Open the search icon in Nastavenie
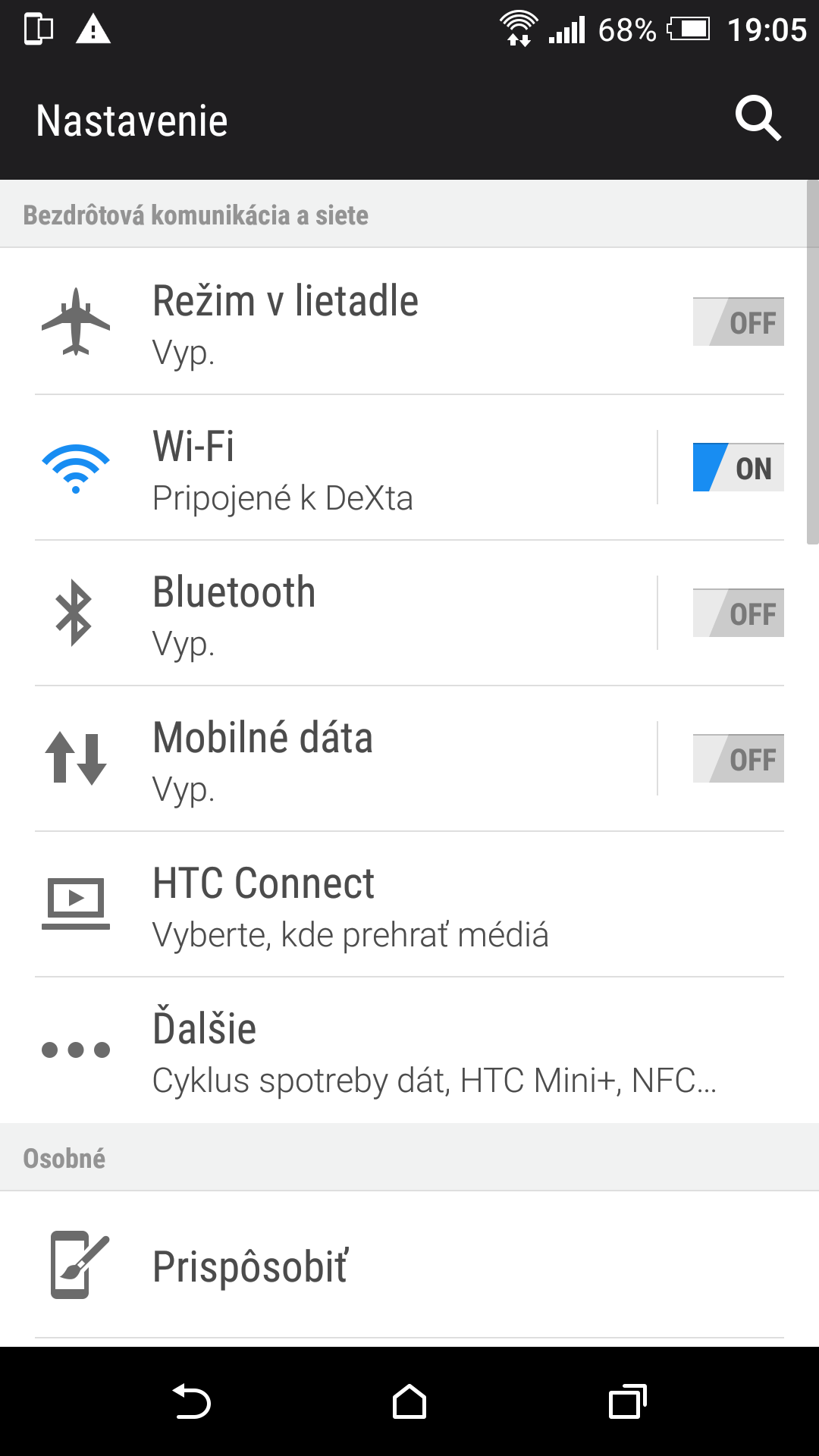819x1456 pixels. coord(758,119)
